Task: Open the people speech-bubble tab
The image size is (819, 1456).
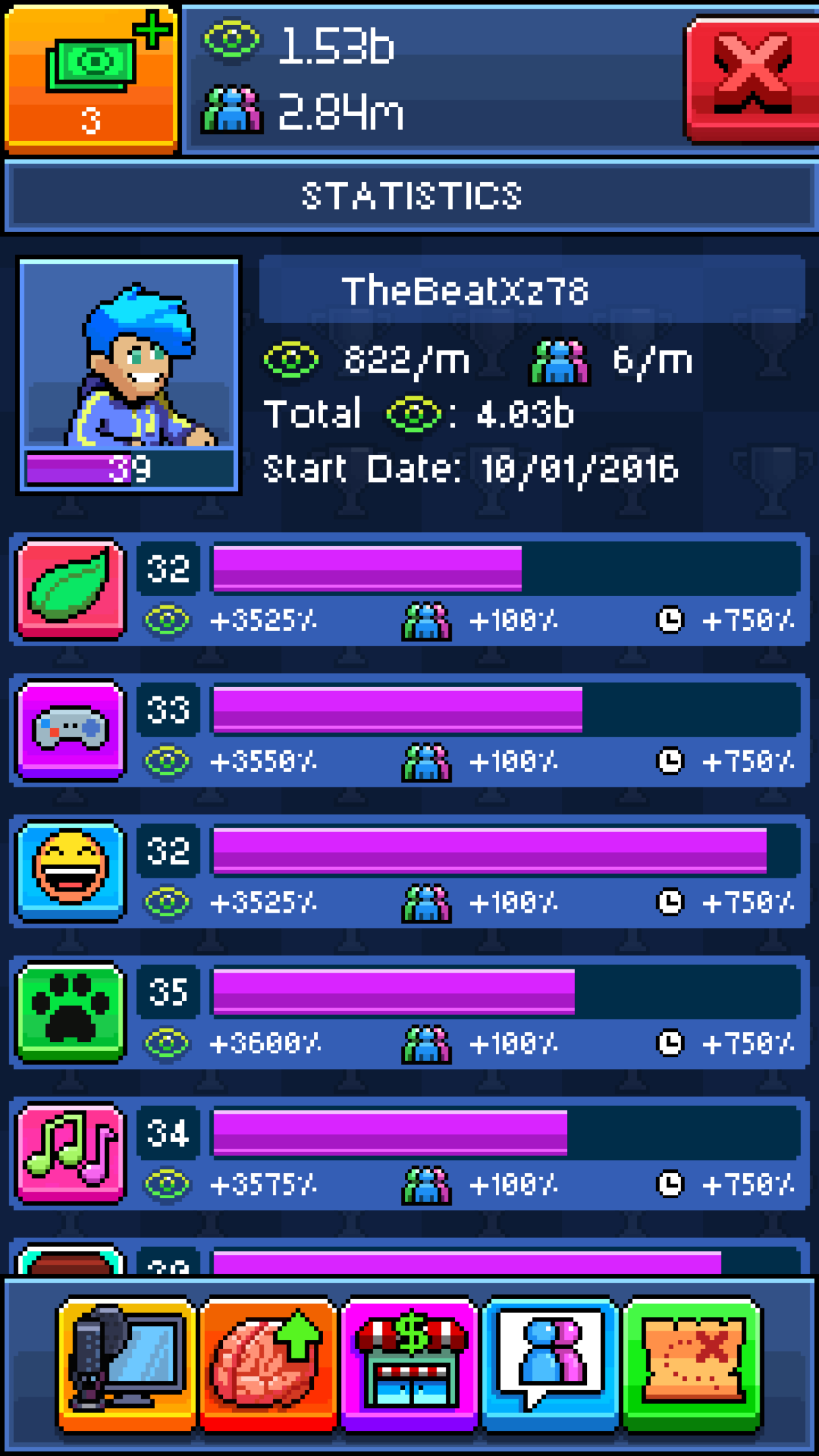Action: click(551, 1365)
